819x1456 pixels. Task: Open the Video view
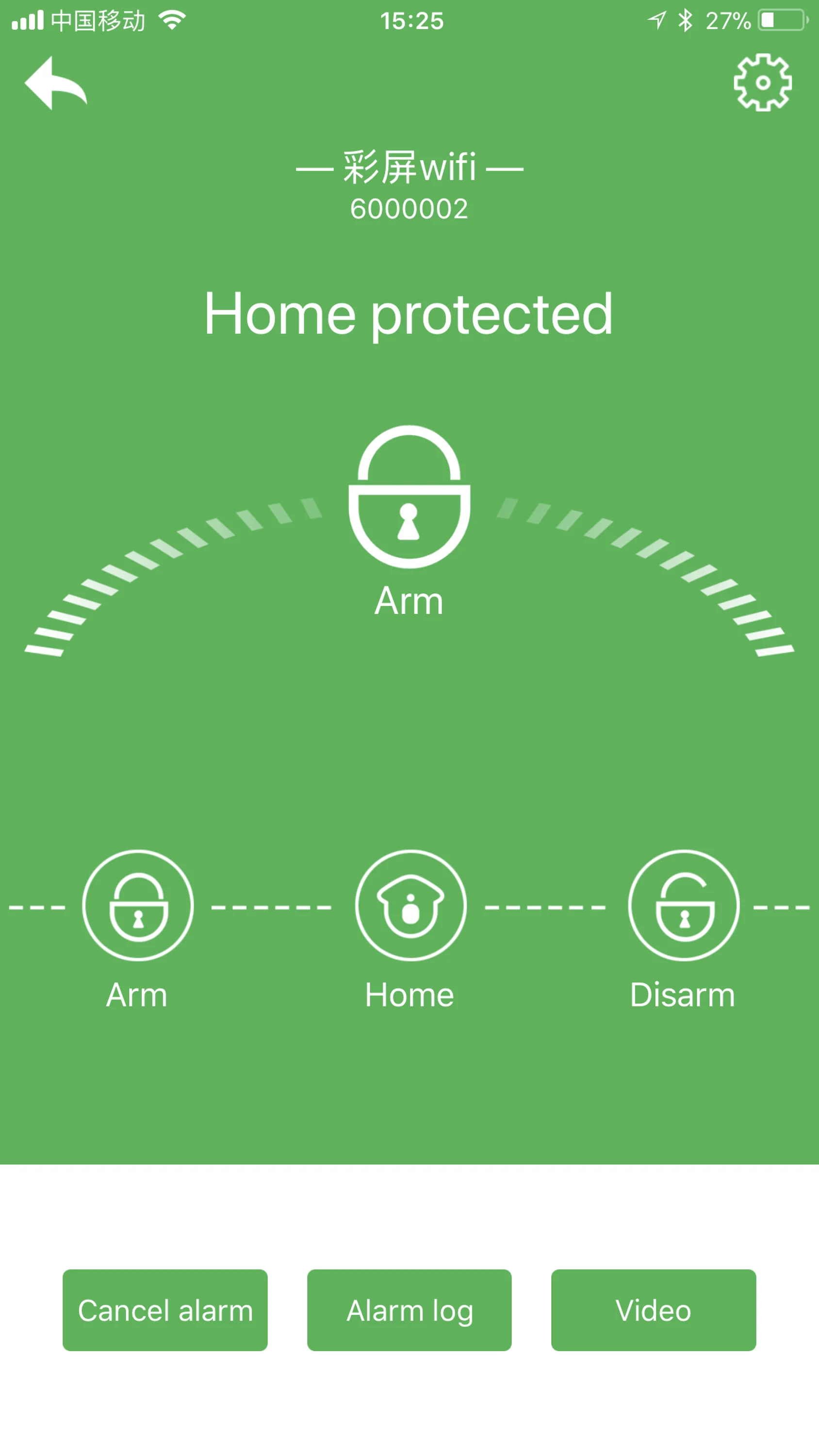(654, 1310)
